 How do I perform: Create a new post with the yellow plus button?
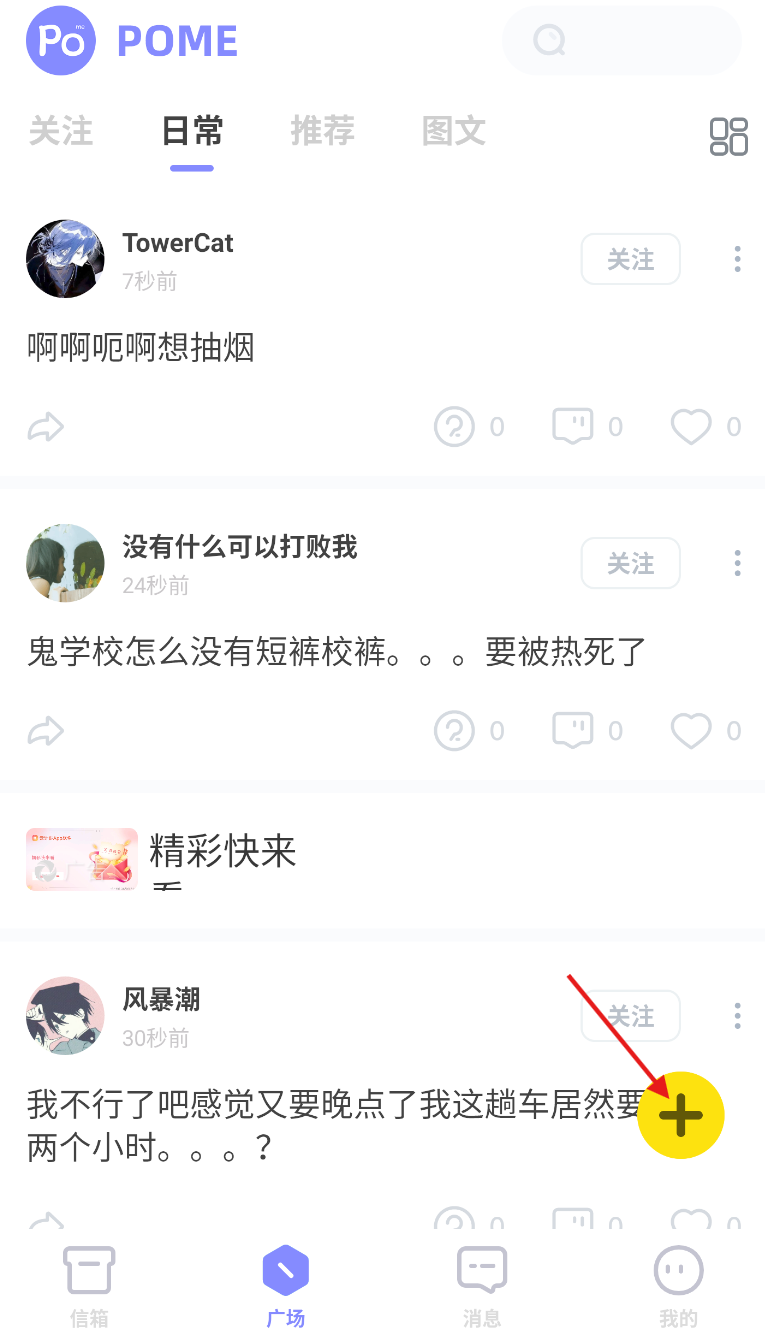click(x=681, y=1115)
